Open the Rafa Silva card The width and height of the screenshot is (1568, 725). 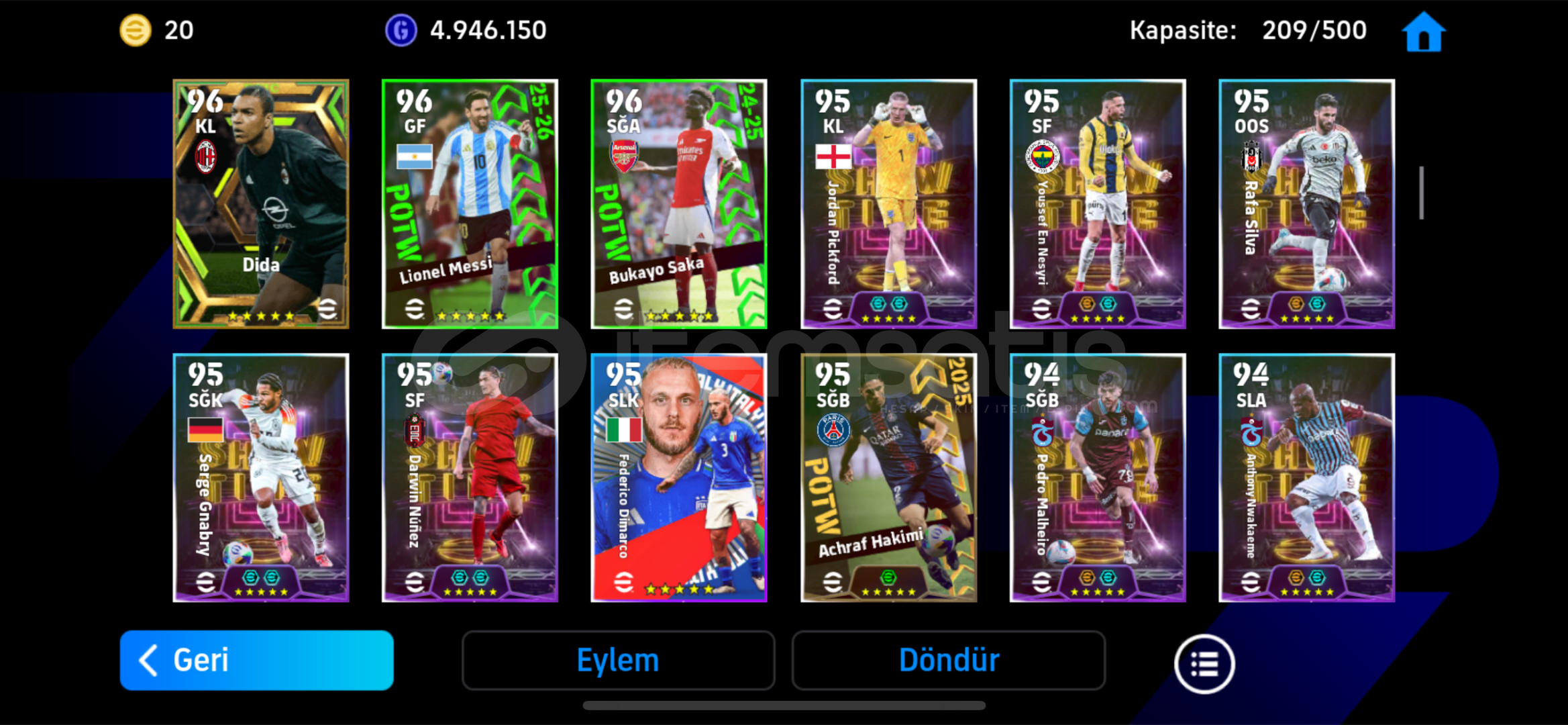click(x=1306, y=204)
